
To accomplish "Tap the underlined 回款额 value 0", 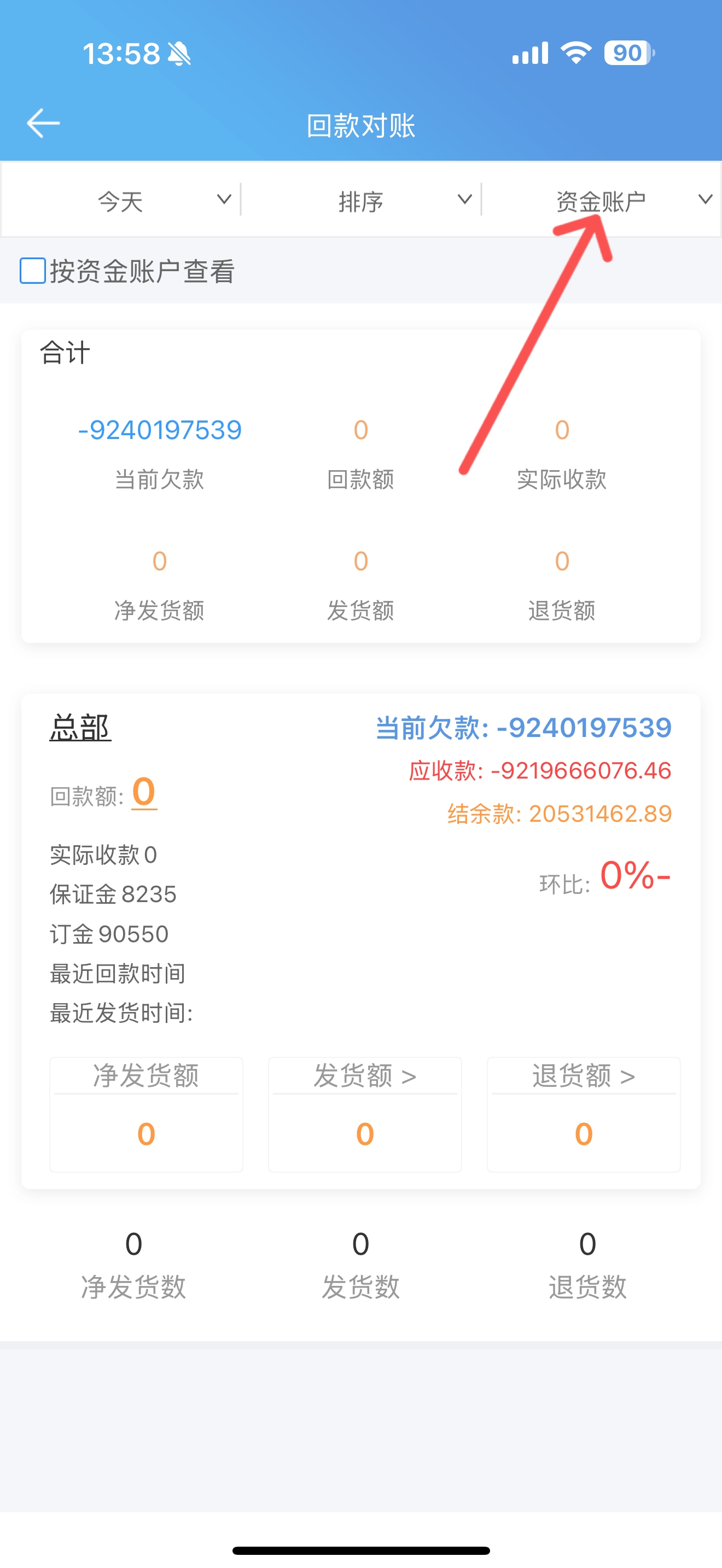I will click(144, 792).
